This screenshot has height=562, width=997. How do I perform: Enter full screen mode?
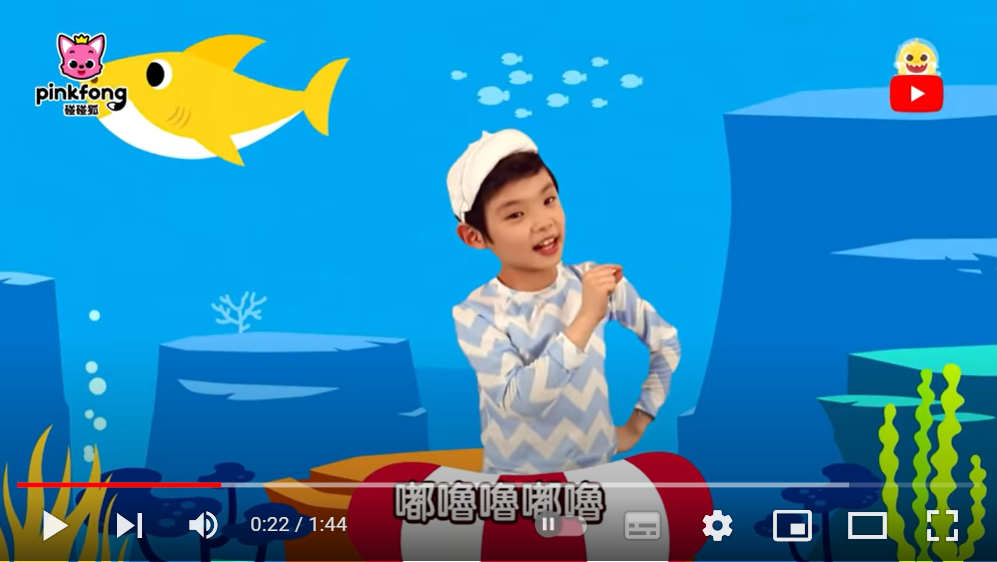(942, 525)
